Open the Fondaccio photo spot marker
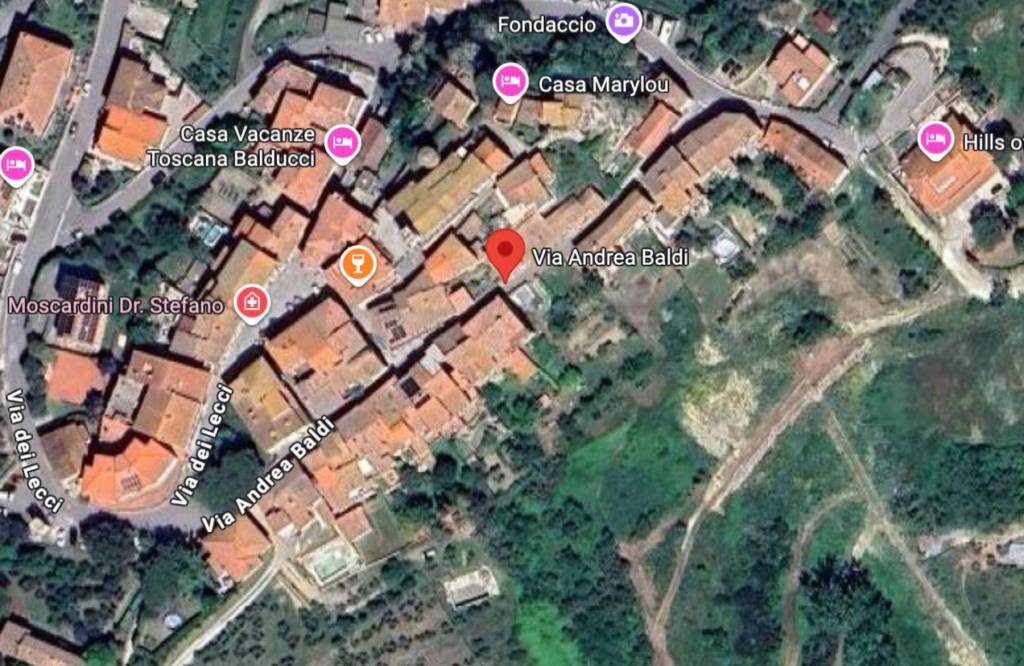This screenshot has width=1024, height=666. tap(623, 21)
